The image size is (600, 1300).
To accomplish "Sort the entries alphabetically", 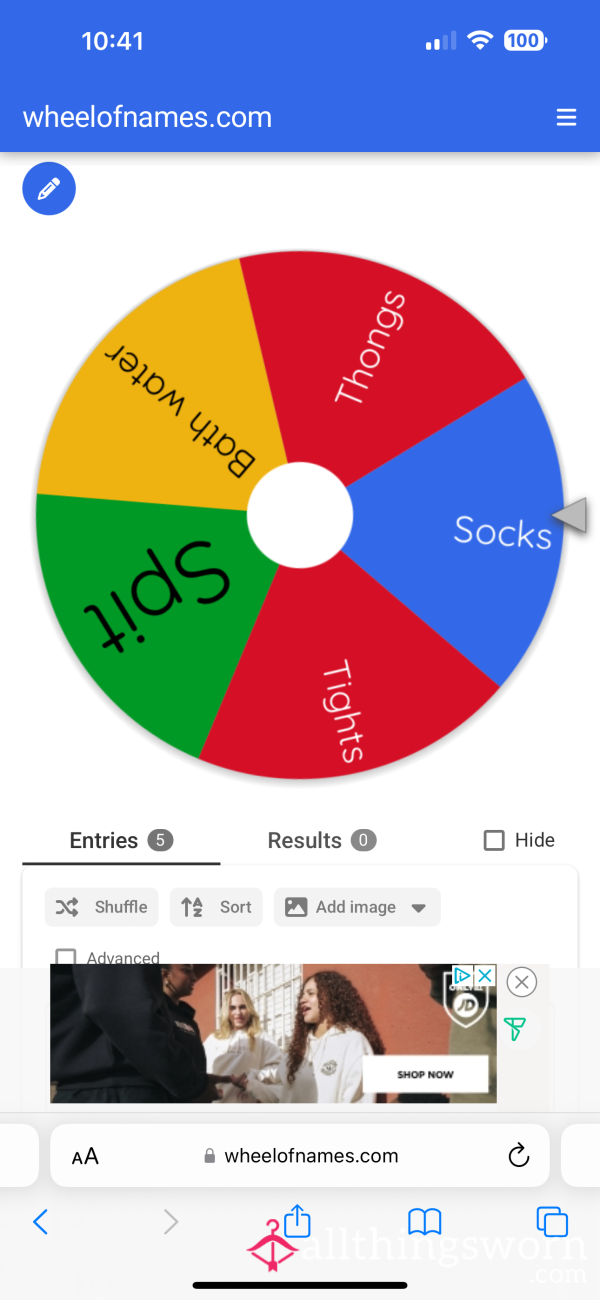I will tap(216, 907).
